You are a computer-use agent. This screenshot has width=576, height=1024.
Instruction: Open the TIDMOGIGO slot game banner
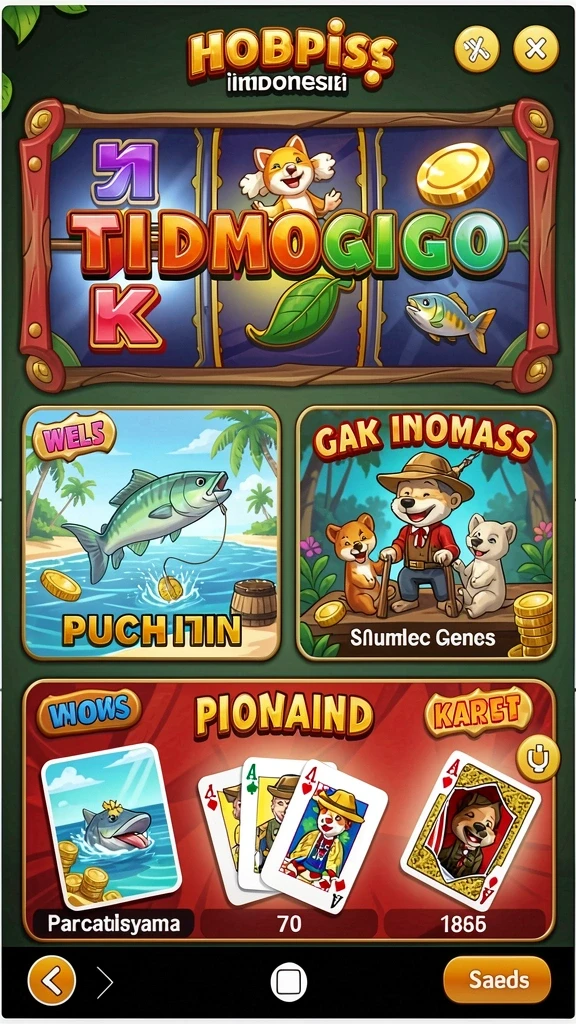click(x=287, y=245)
